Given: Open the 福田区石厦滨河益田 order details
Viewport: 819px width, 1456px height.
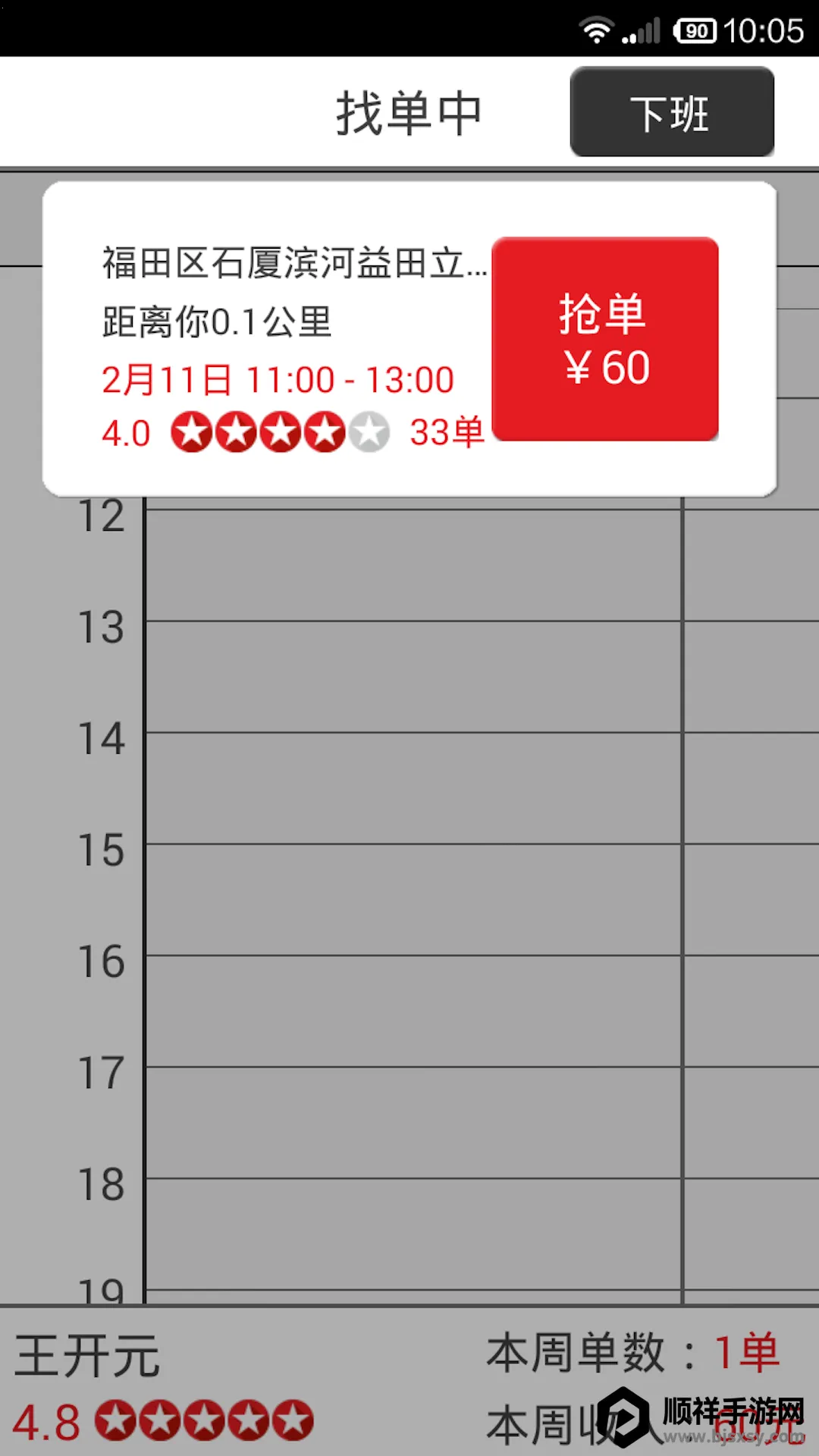Looking at the screenshot, I should [294, 264].
